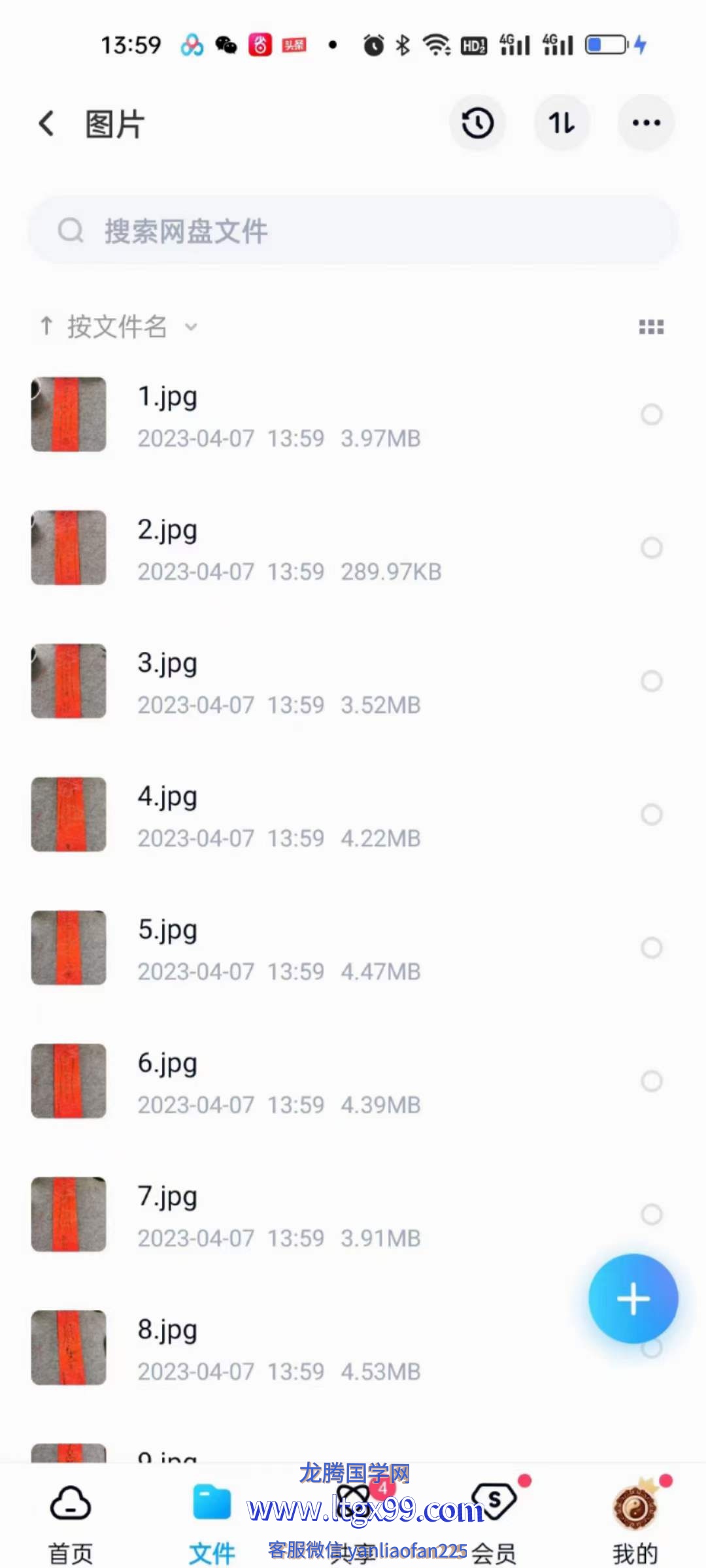Open the recent history clock icon
Image resolution: width=706 pixels, height=1568 pixels.
pyautogui.click(x=477, y=123)
